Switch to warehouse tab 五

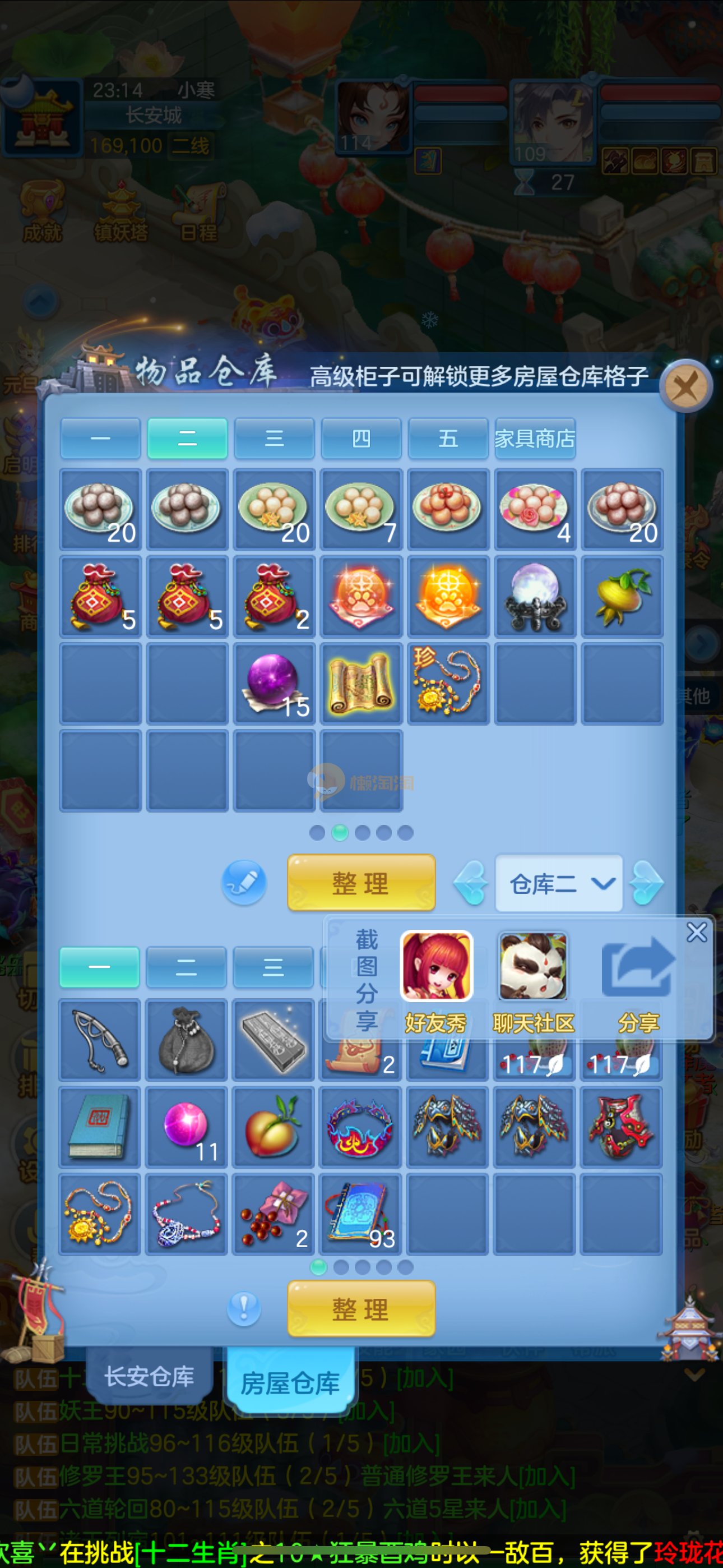[x=448, y=438]
